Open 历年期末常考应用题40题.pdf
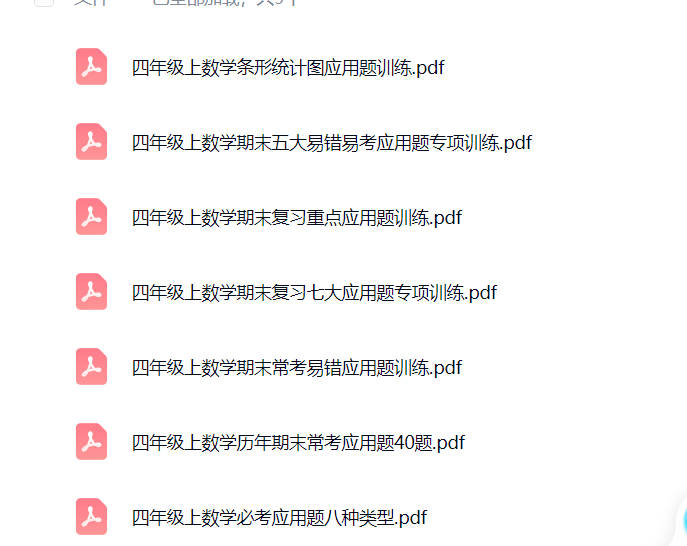The image size is (687, 546). [298, 443]
